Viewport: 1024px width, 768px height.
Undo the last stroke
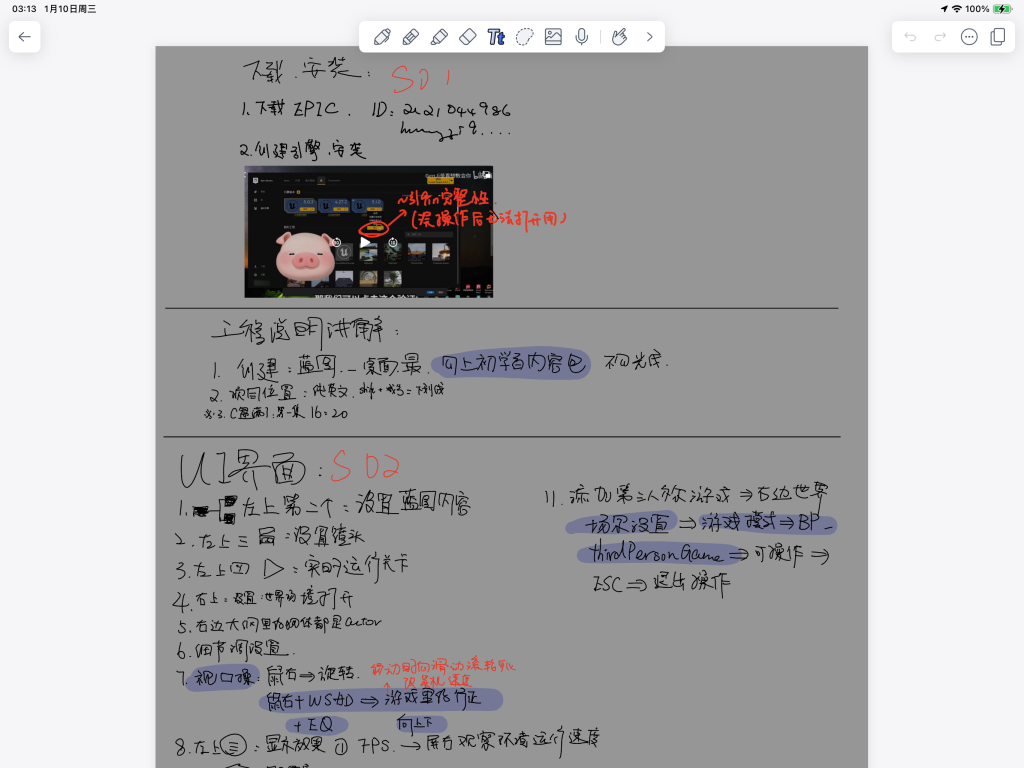(x=910, y=37)
